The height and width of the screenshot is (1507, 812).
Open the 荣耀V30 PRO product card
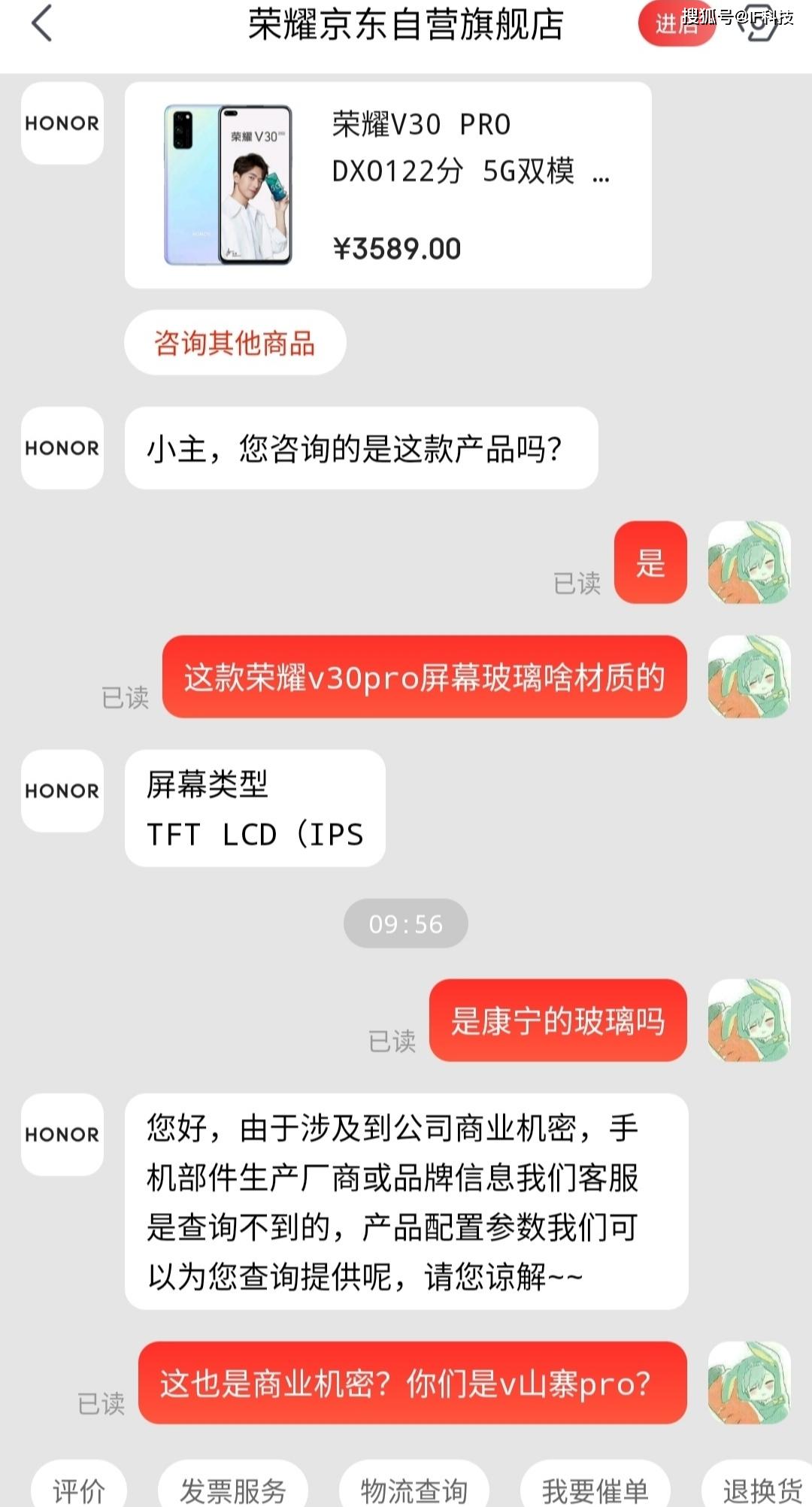(387, 185)
